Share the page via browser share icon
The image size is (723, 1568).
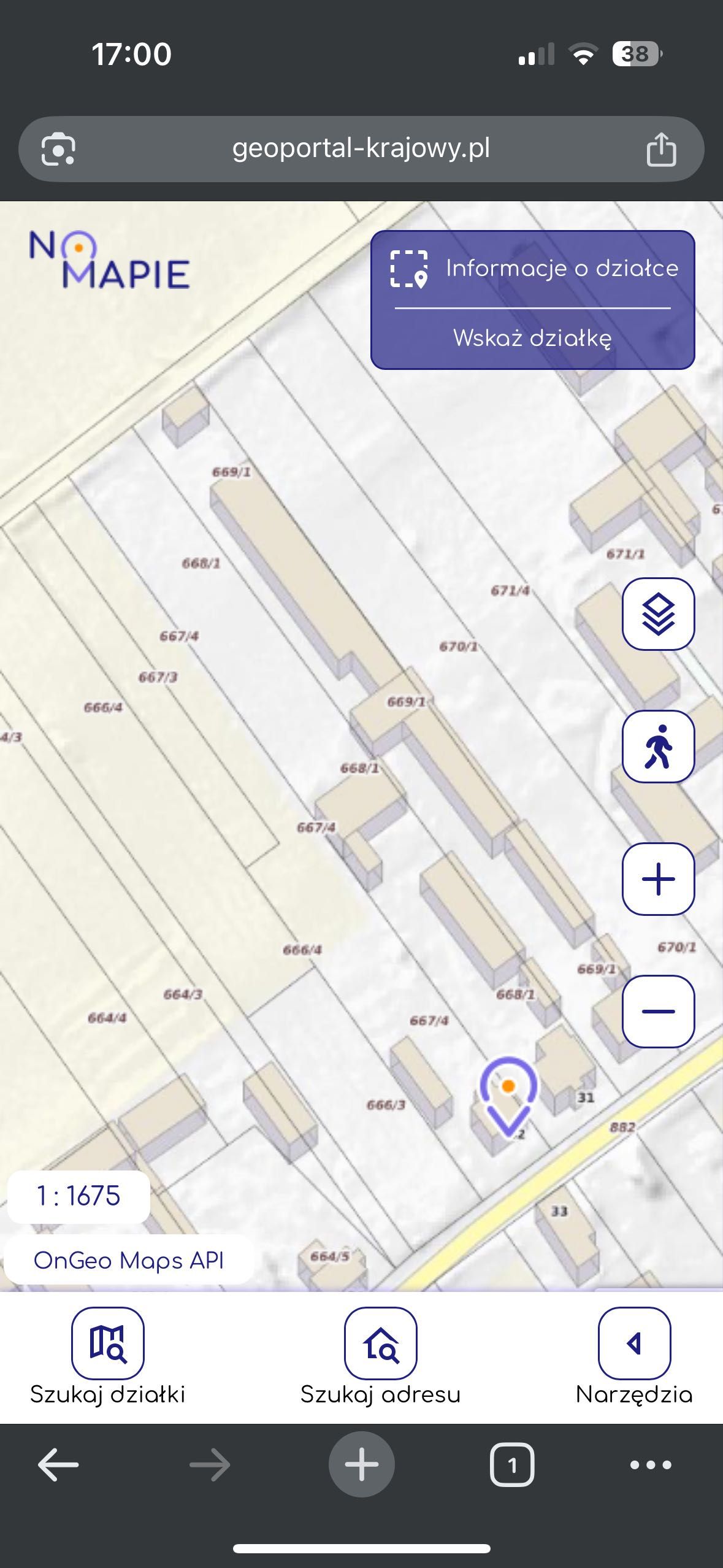pyautogui.click(x=660, y=149)
